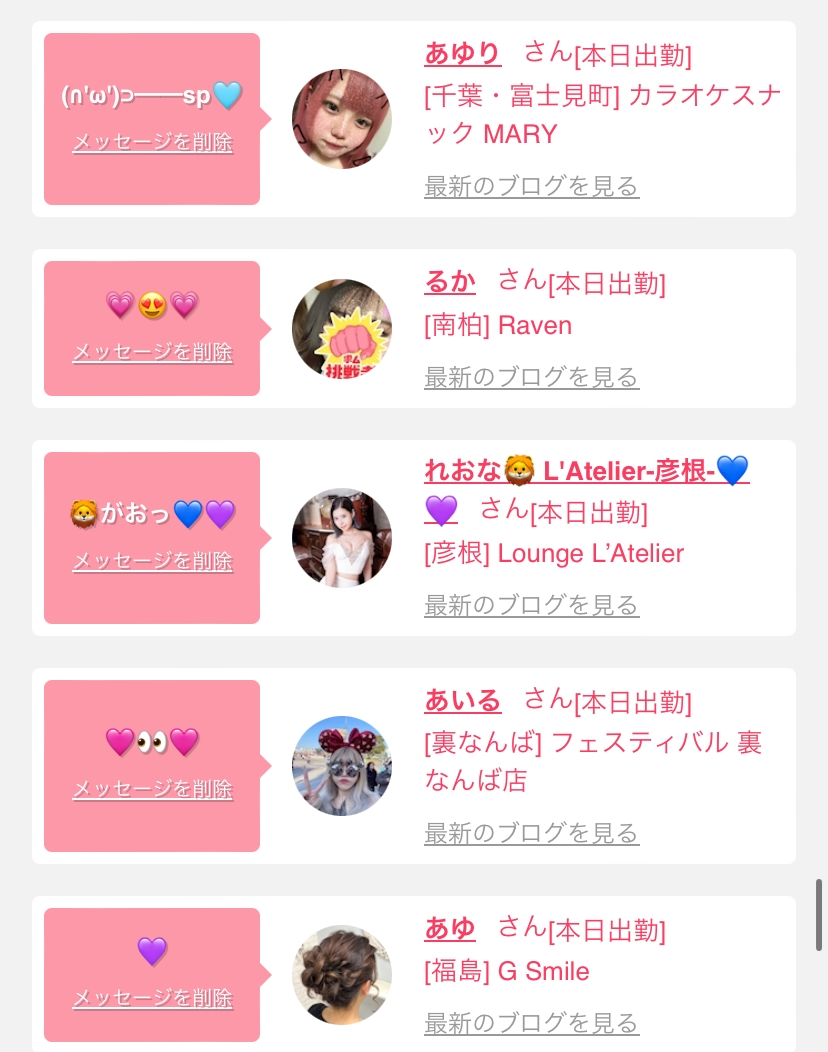Delete the がおっ message to れおな
The width and height of the screenshot is (828, 1052).
(x=153, y=561)
